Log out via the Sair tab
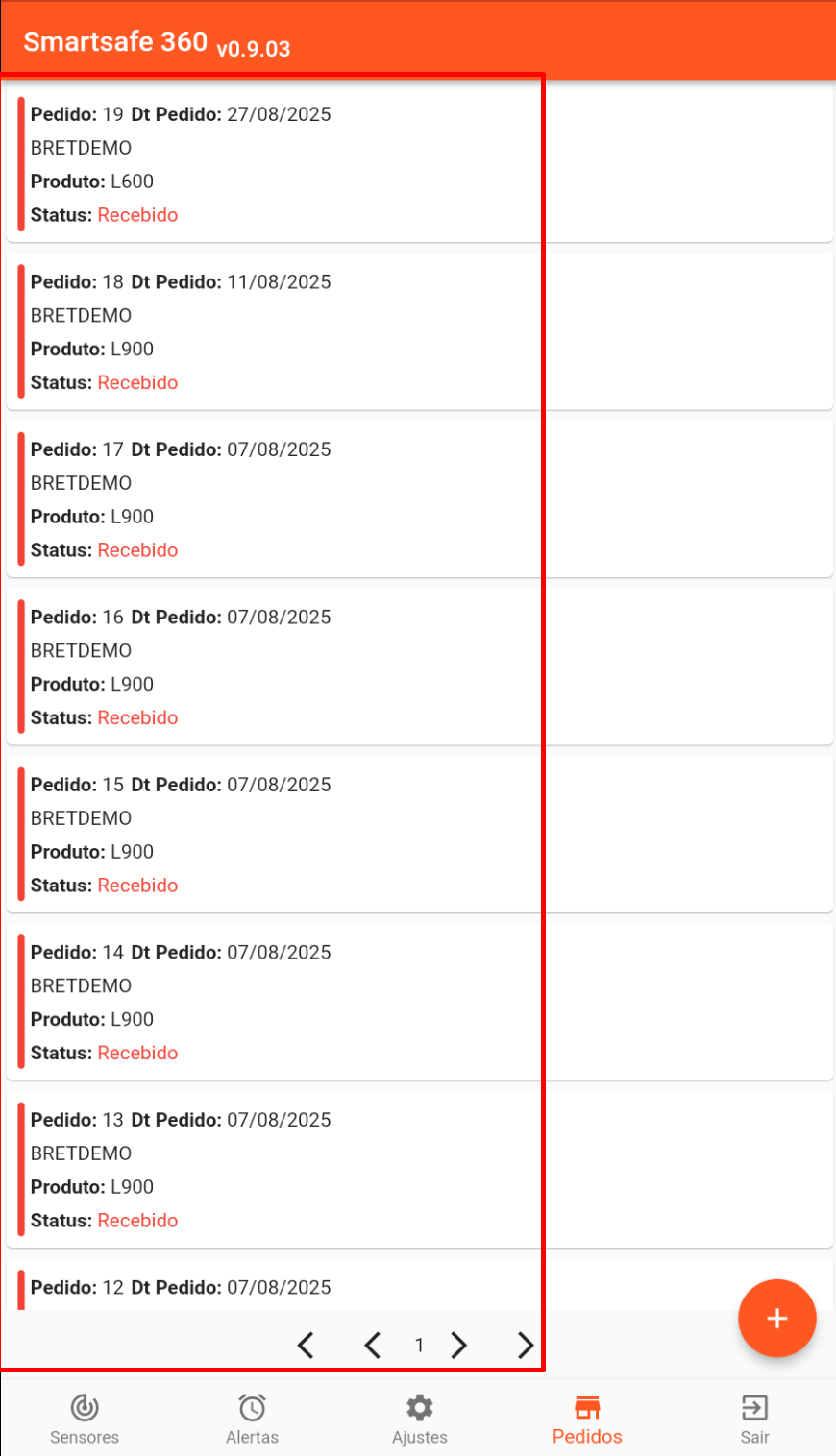 tap(754, 1420)
